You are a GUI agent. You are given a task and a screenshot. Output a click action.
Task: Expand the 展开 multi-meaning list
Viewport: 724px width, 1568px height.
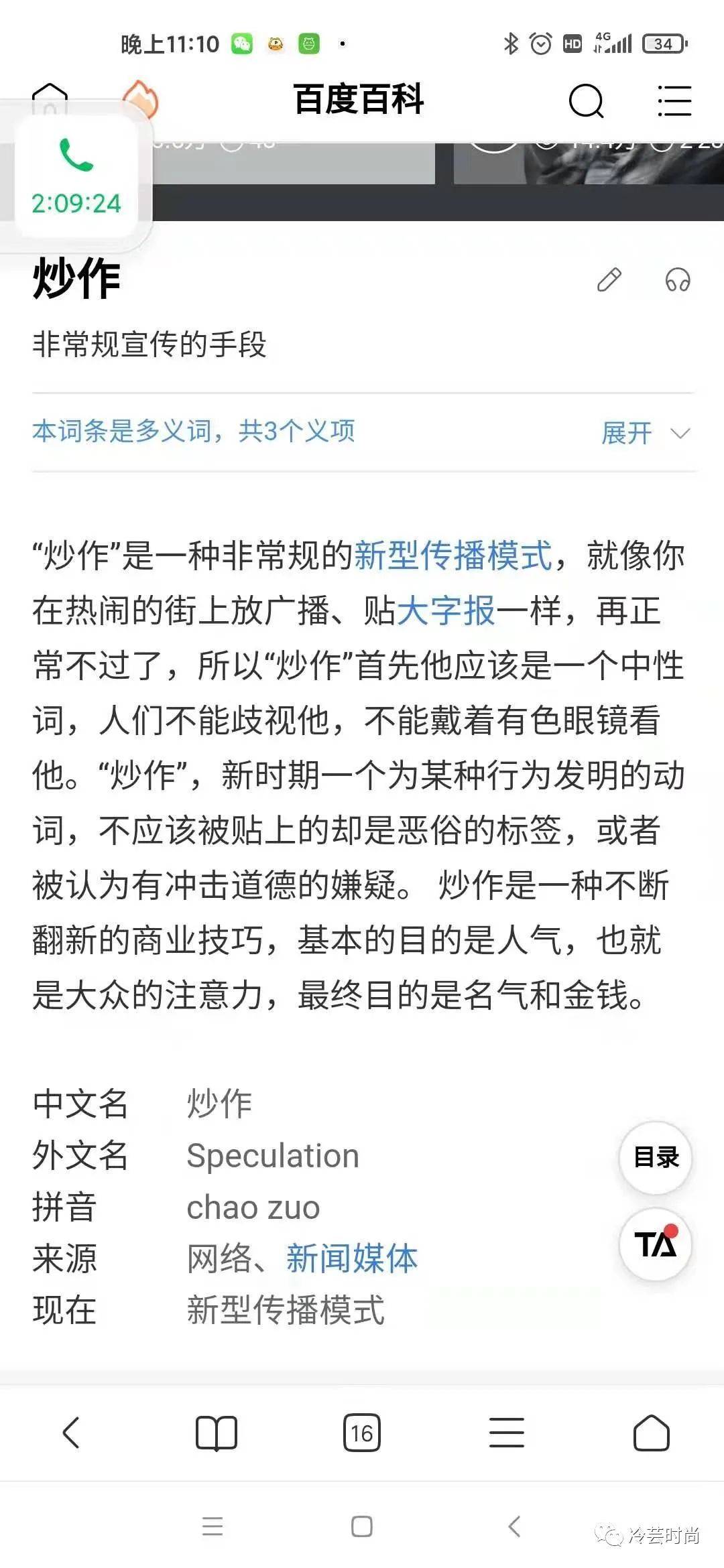(644, 433)
